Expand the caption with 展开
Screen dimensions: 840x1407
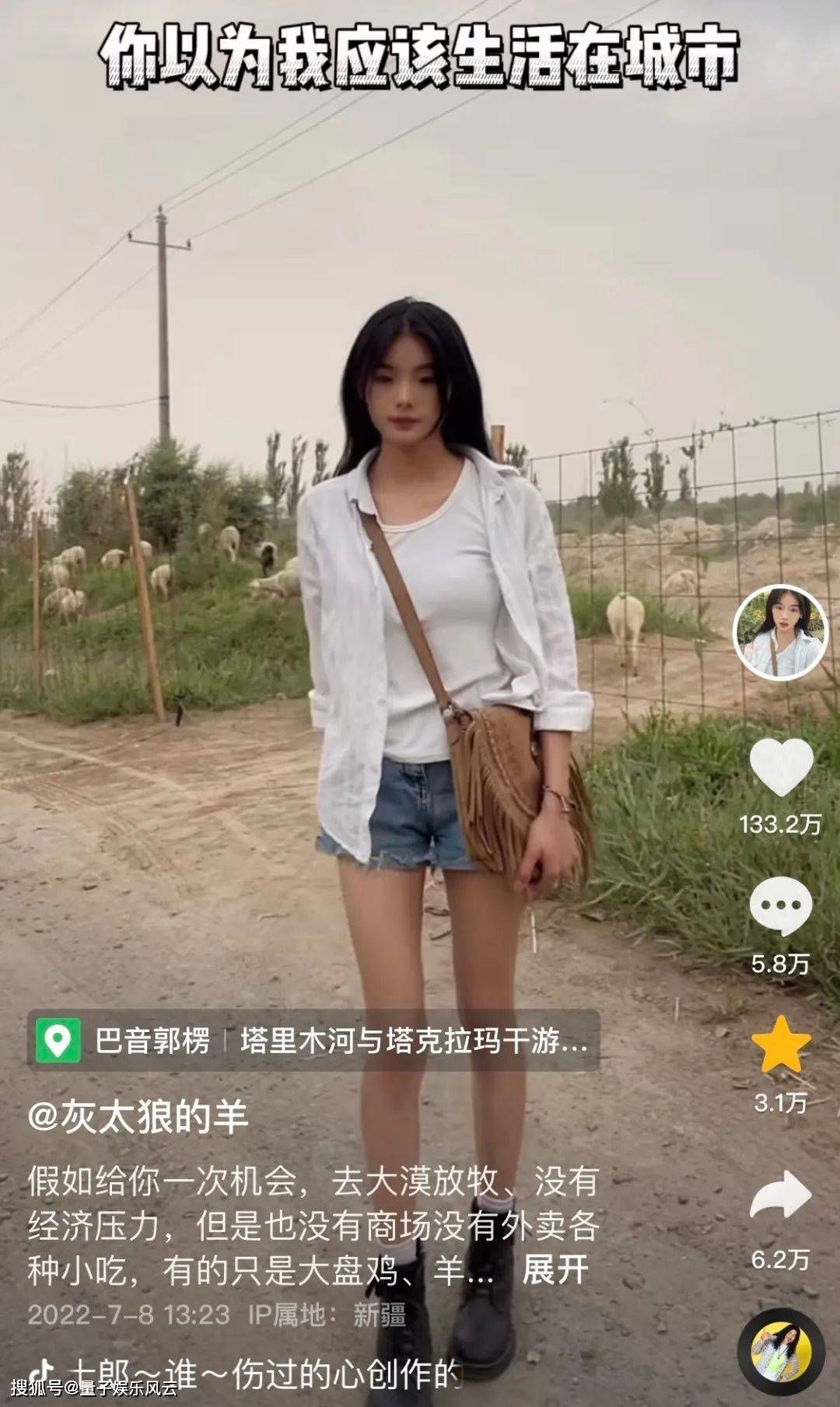[555, 1270]
